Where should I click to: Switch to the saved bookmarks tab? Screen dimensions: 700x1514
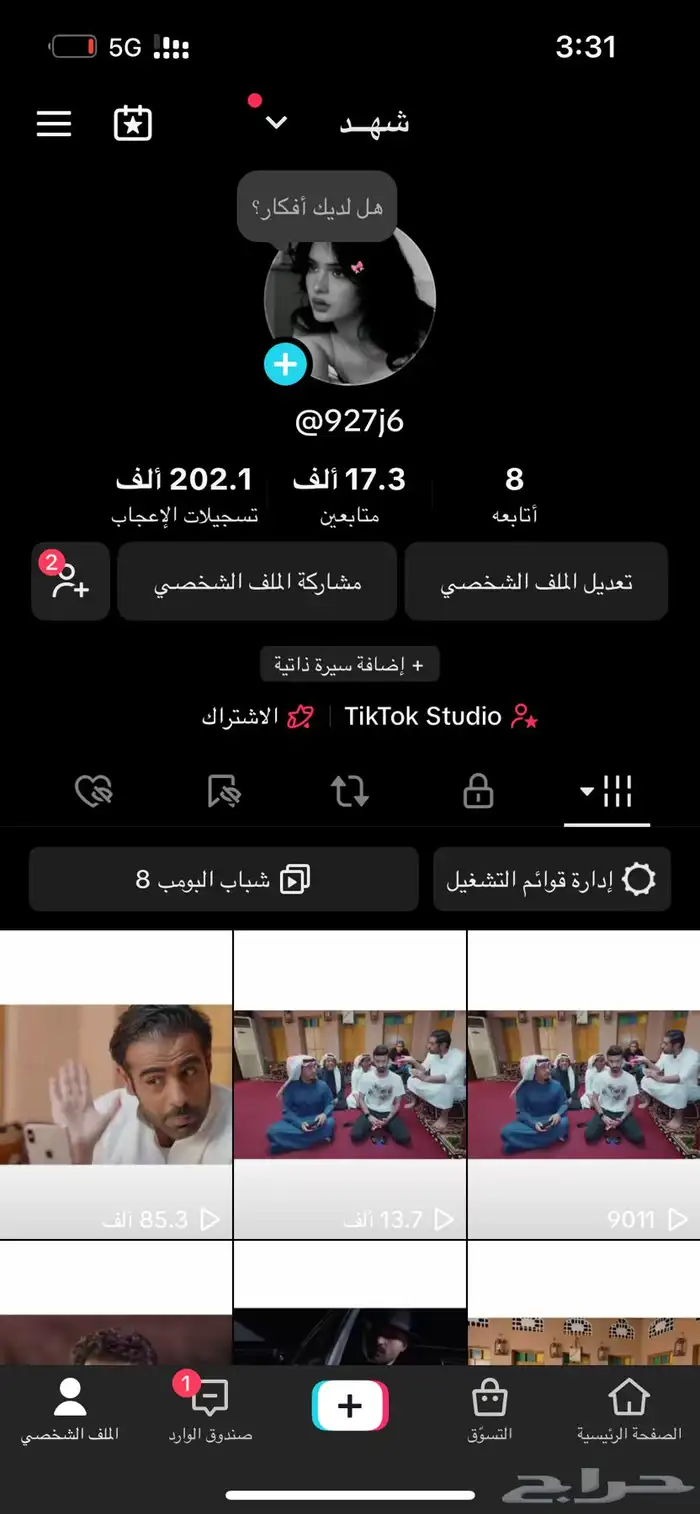[223, 792]
